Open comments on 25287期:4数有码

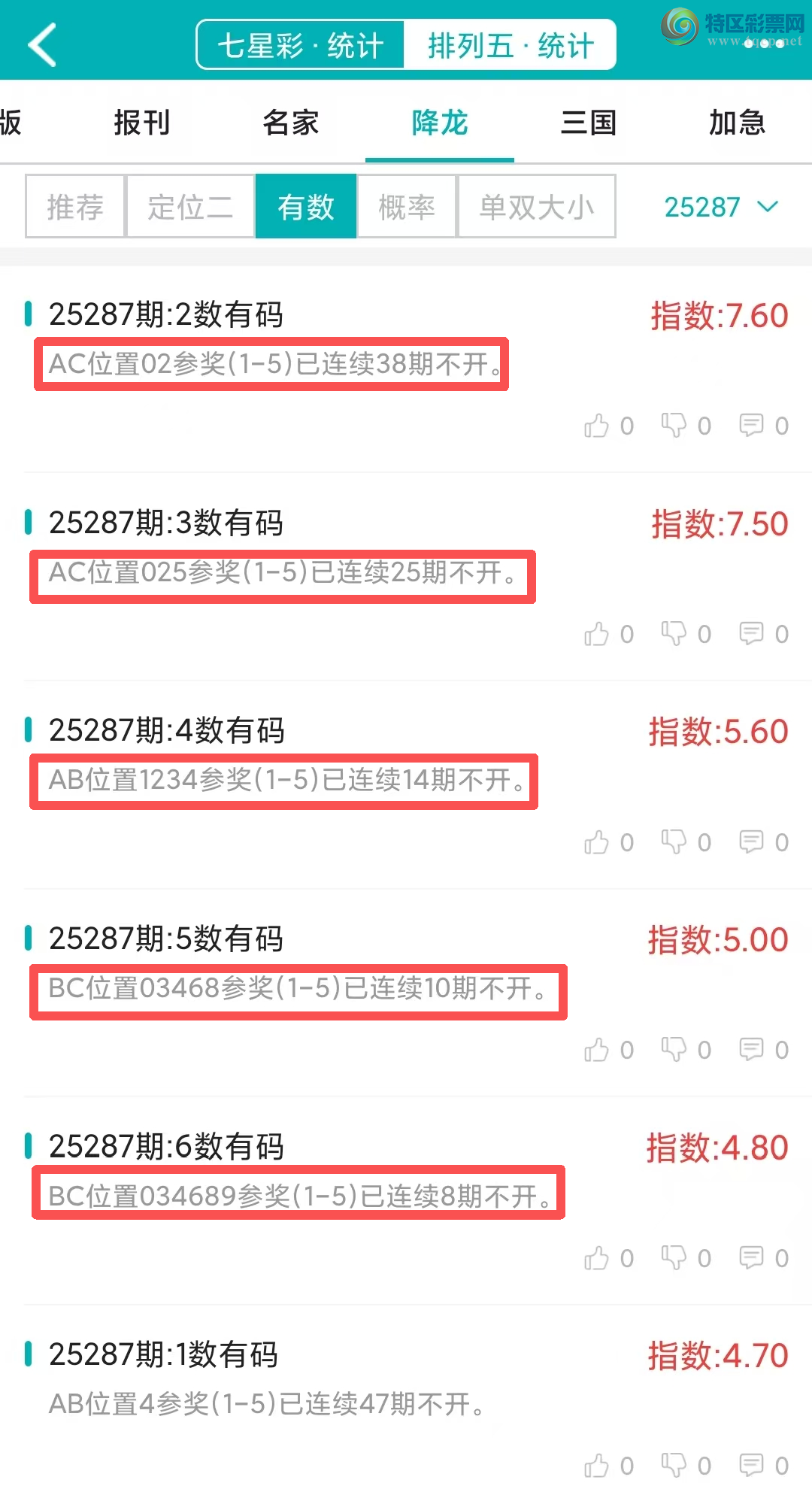click(752, 842)
